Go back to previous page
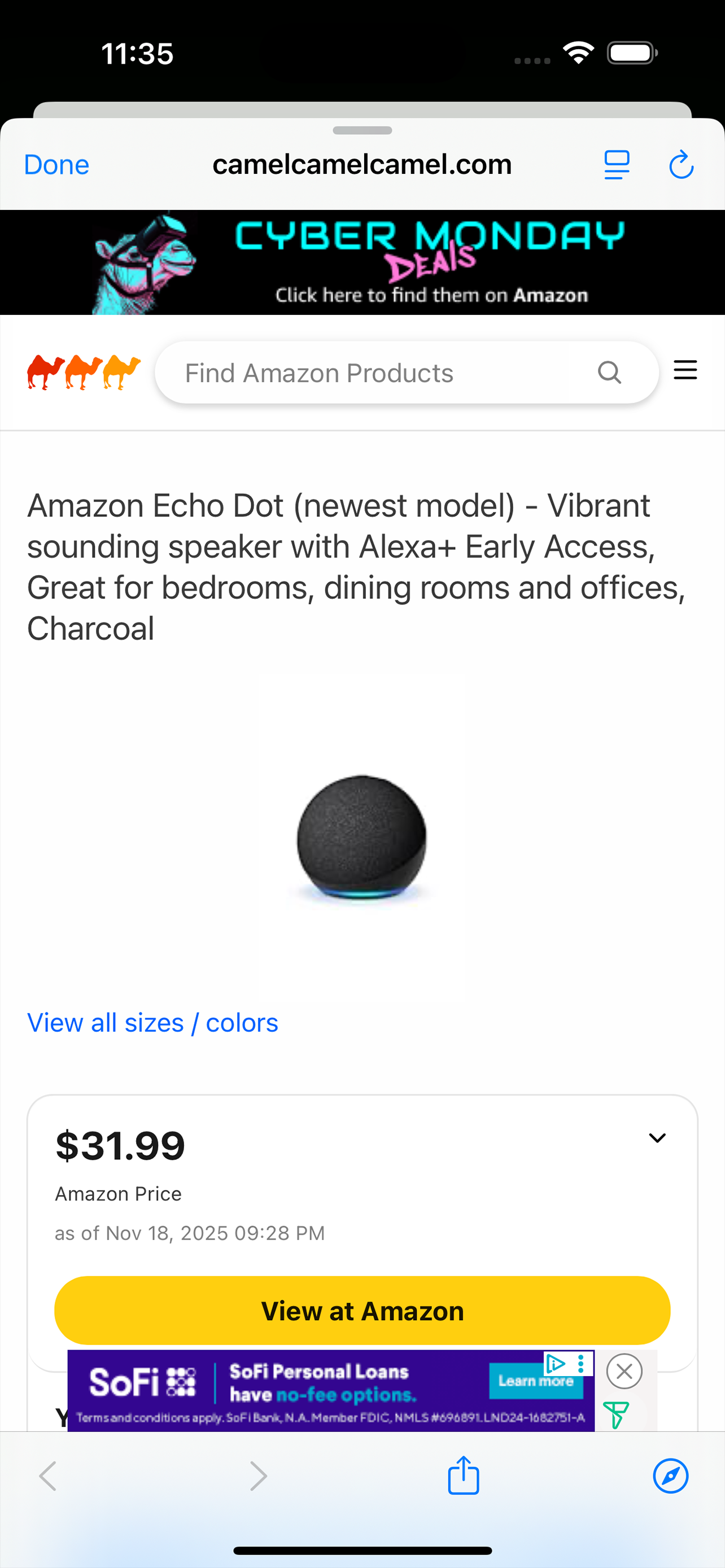 click(48, 1475)
